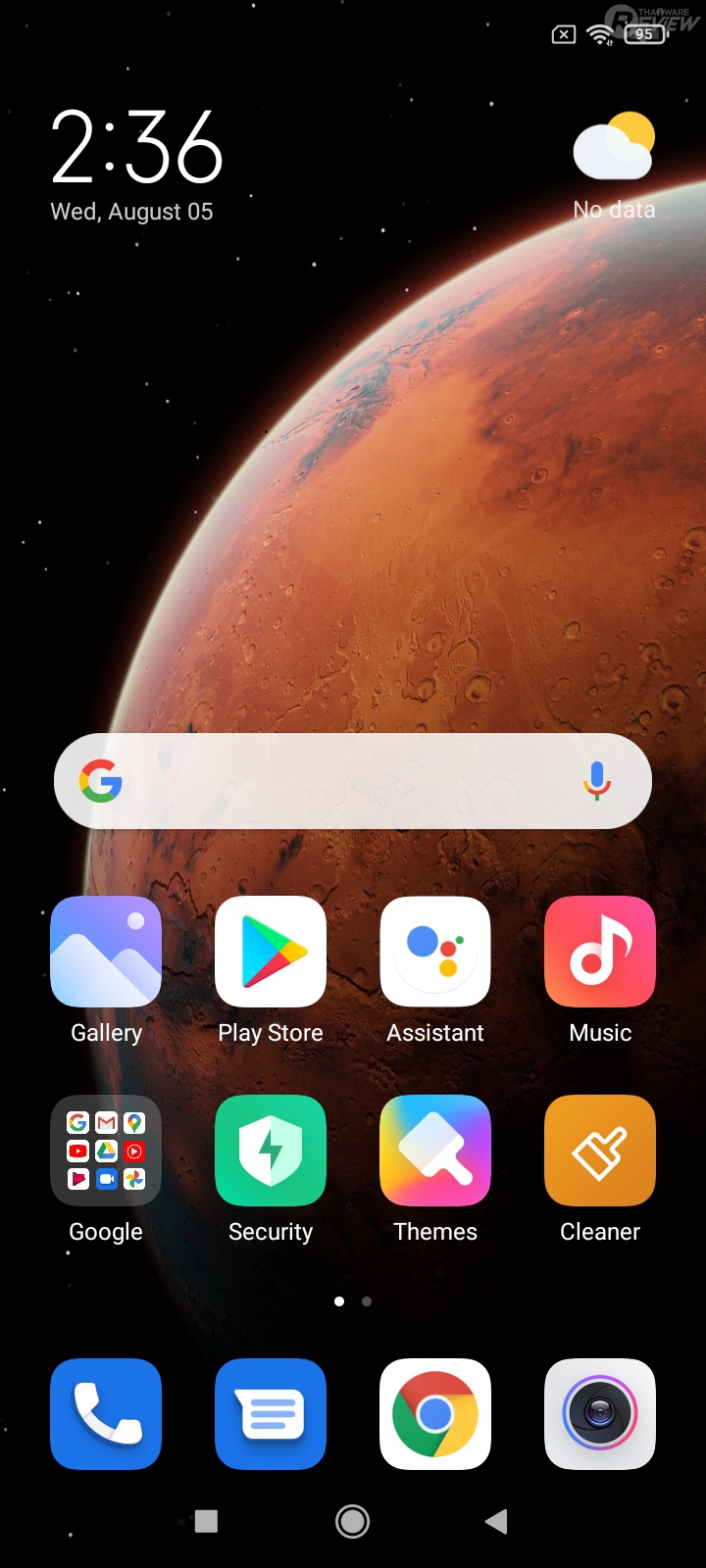Show recent apps with the square button
The height and width of the screenshot is (1568, 706).
tap(206, 1521)
